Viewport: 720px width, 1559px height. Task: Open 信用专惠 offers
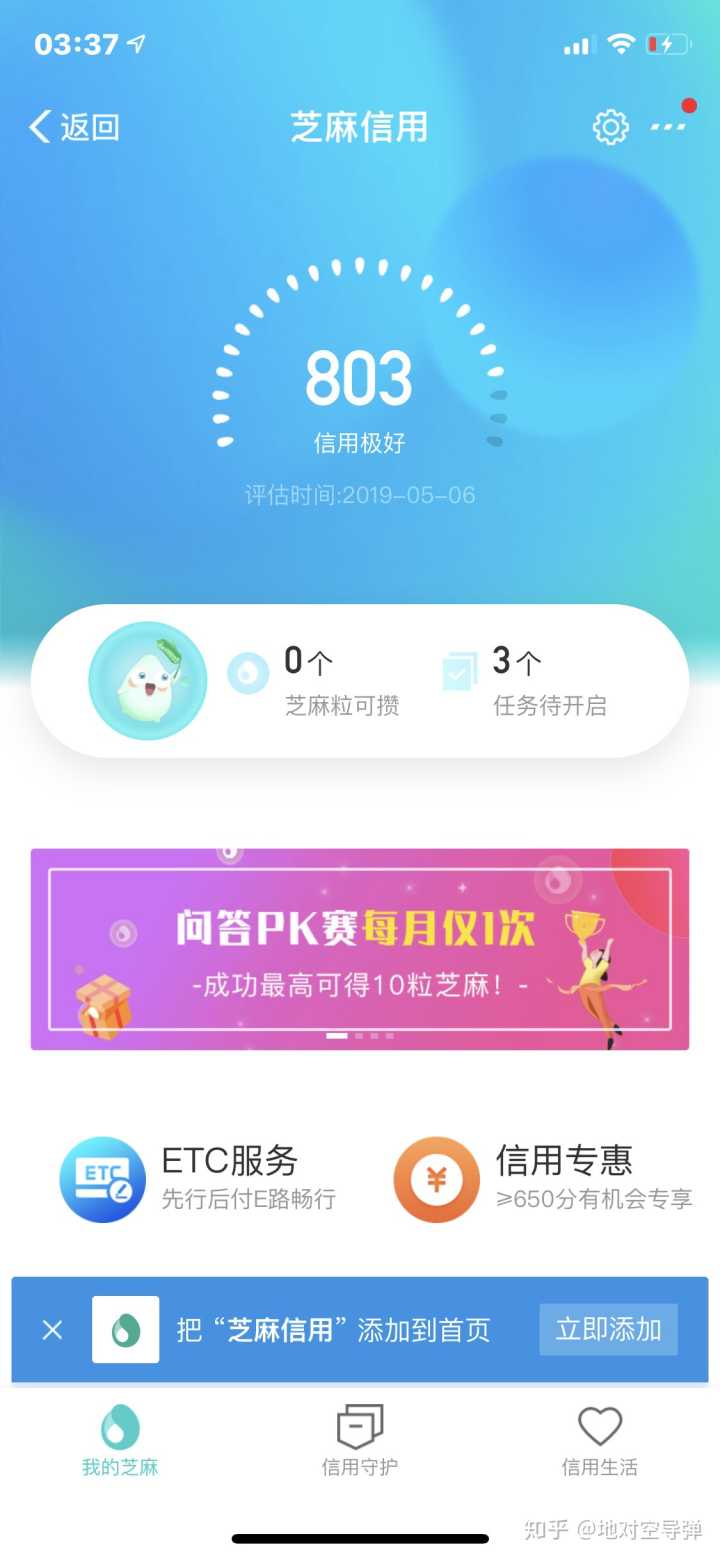545,1179
